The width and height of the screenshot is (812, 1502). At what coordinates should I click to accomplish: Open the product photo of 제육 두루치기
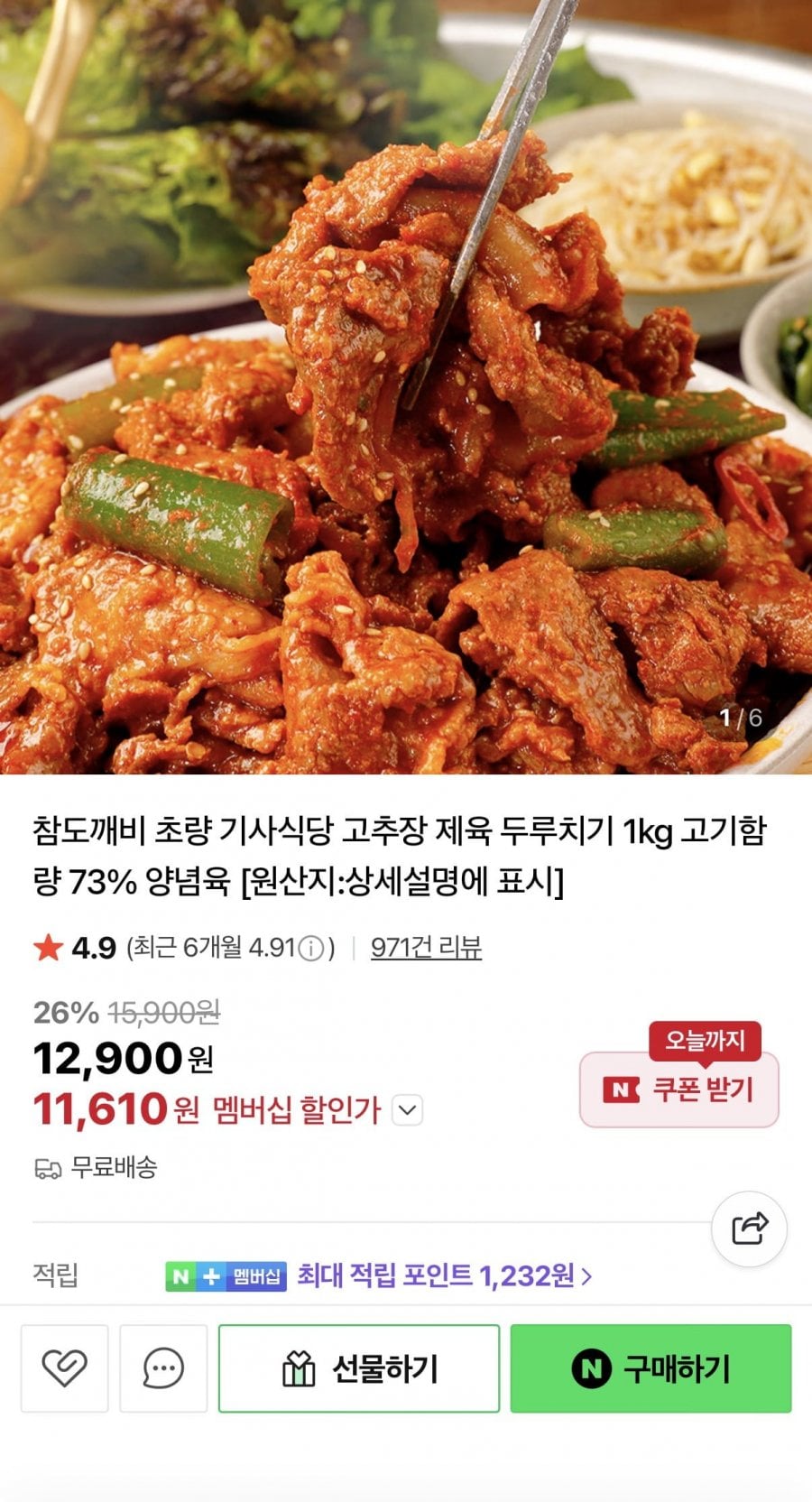pos(406,388)
